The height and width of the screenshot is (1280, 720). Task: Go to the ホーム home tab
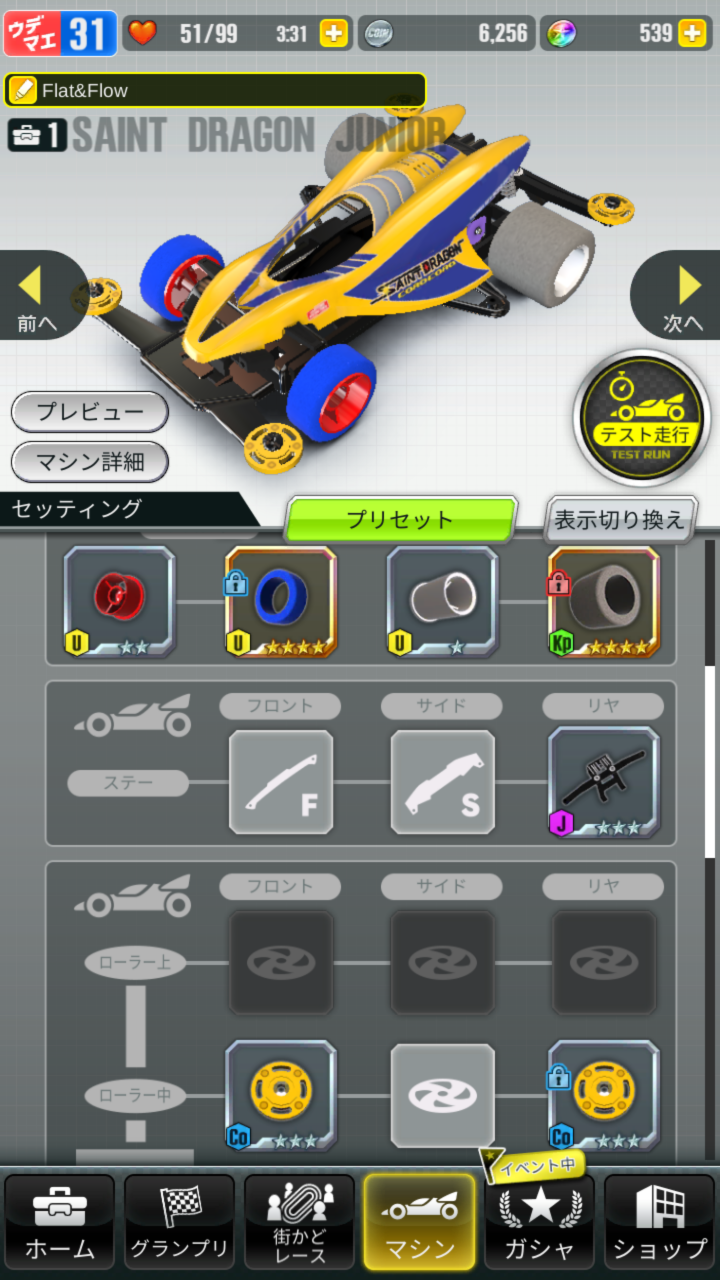pyautogui.click(x=60, y=1222)
